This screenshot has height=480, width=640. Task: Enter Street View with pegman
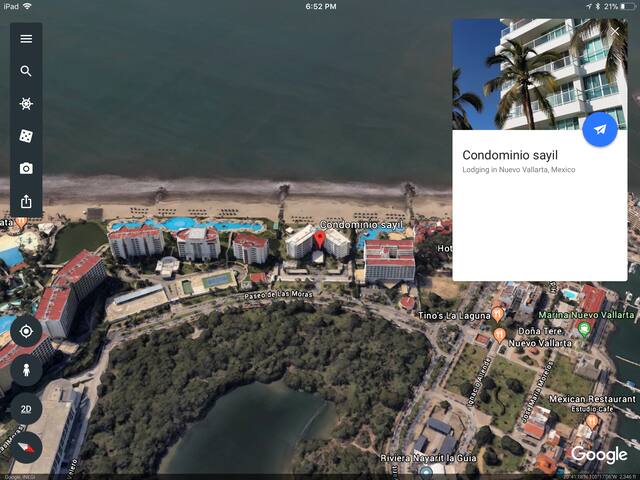click(26, 370)
